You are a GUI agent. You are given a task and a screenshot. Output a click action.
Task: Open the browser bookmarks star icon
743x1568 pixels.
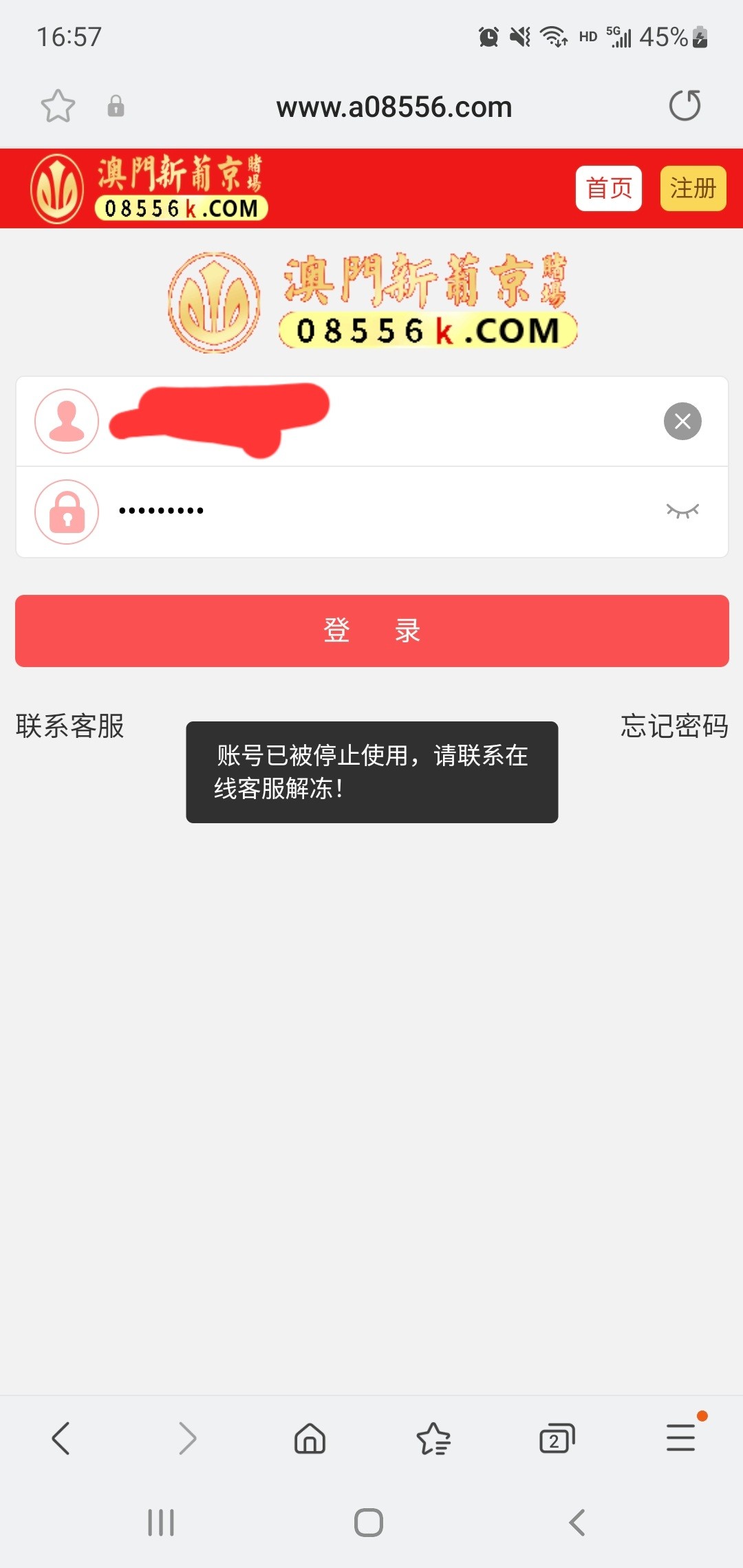(59, 106)
